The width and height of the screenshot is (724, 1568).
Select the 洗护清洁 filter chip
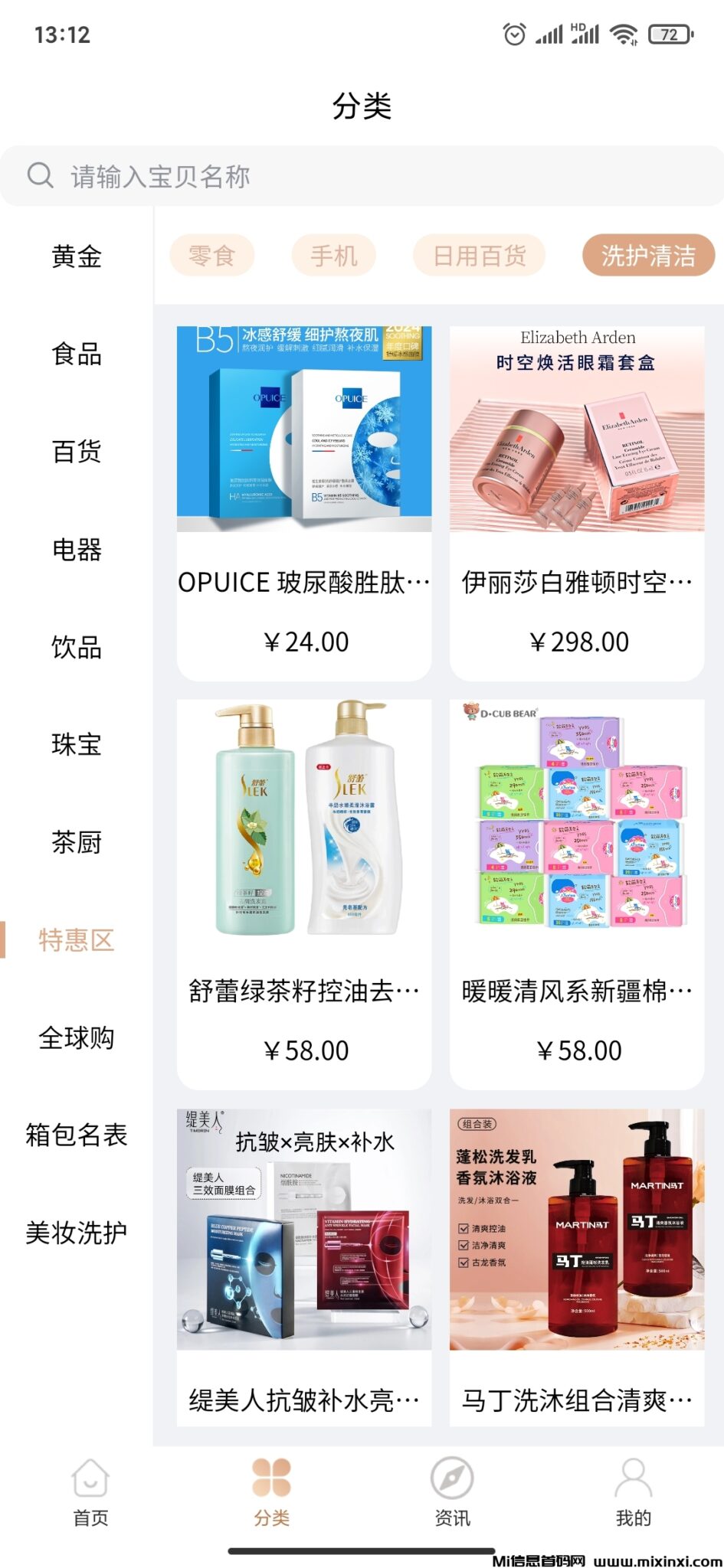[x=649, y=254]
